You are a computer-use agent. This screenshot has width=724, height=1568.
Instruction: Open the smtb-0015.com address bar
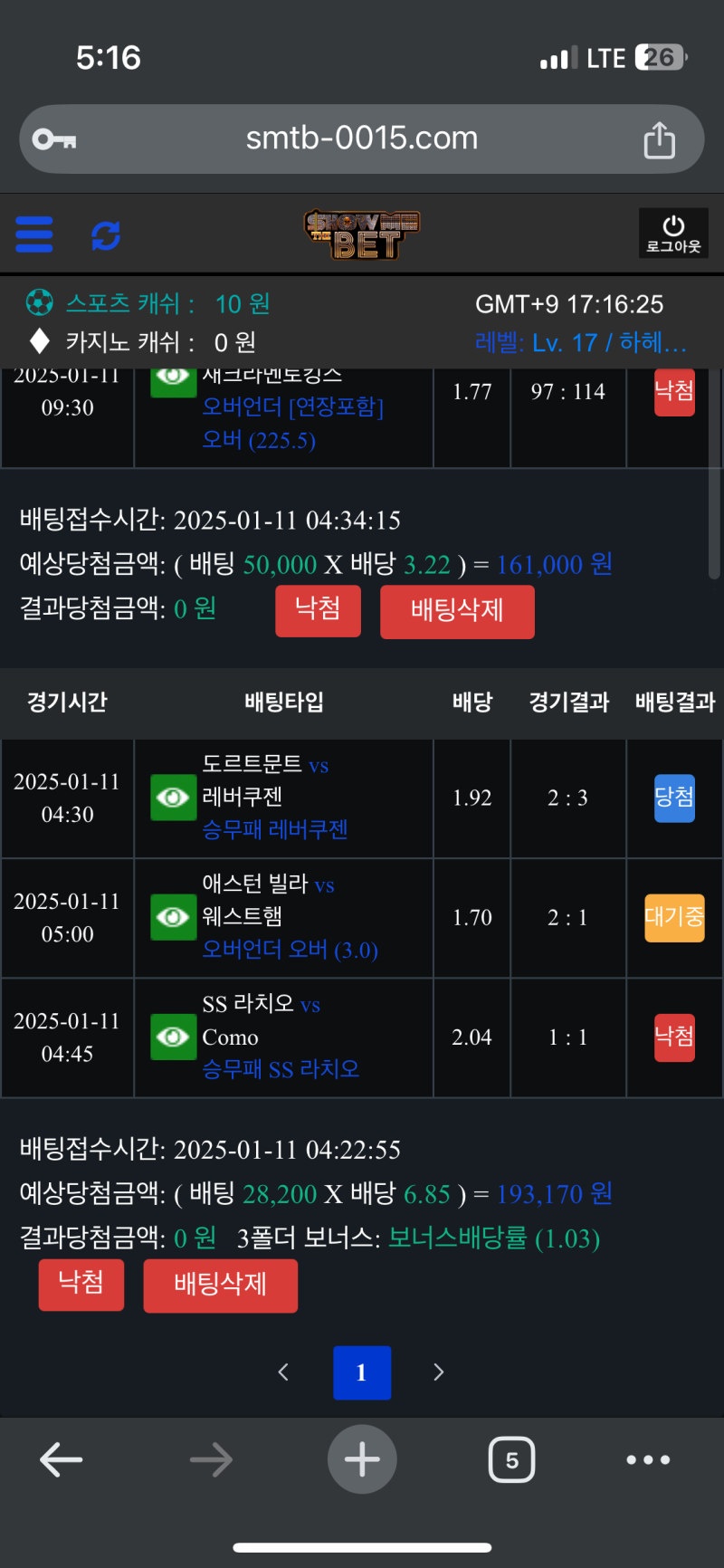click(362, 139)
